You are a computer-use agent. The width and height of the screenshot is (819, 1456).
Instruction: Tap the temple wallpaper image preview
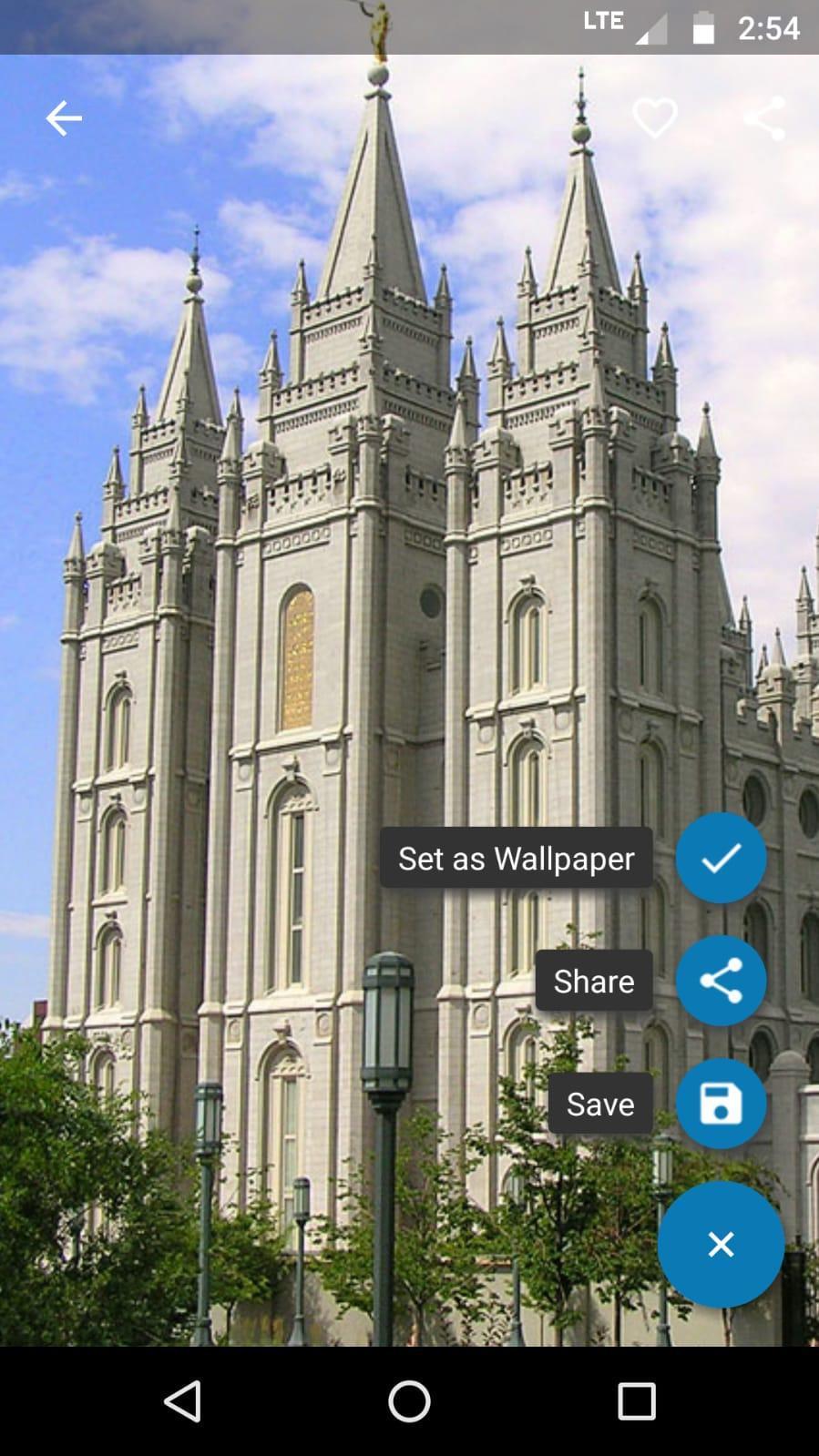[273, 546]
